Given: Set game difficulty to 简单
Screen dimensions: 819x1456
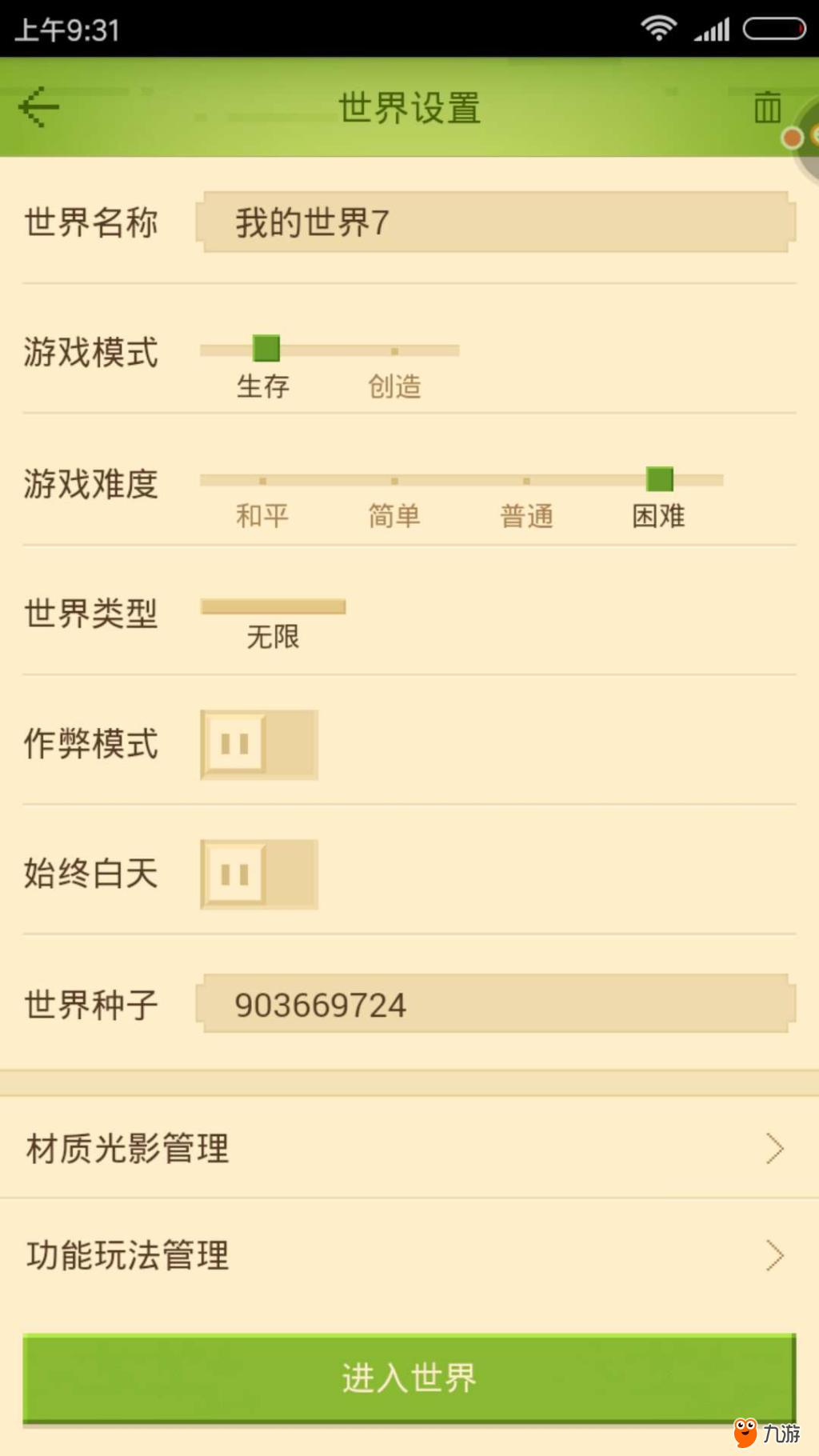Looking at the screenshot, I should [394, 482].
